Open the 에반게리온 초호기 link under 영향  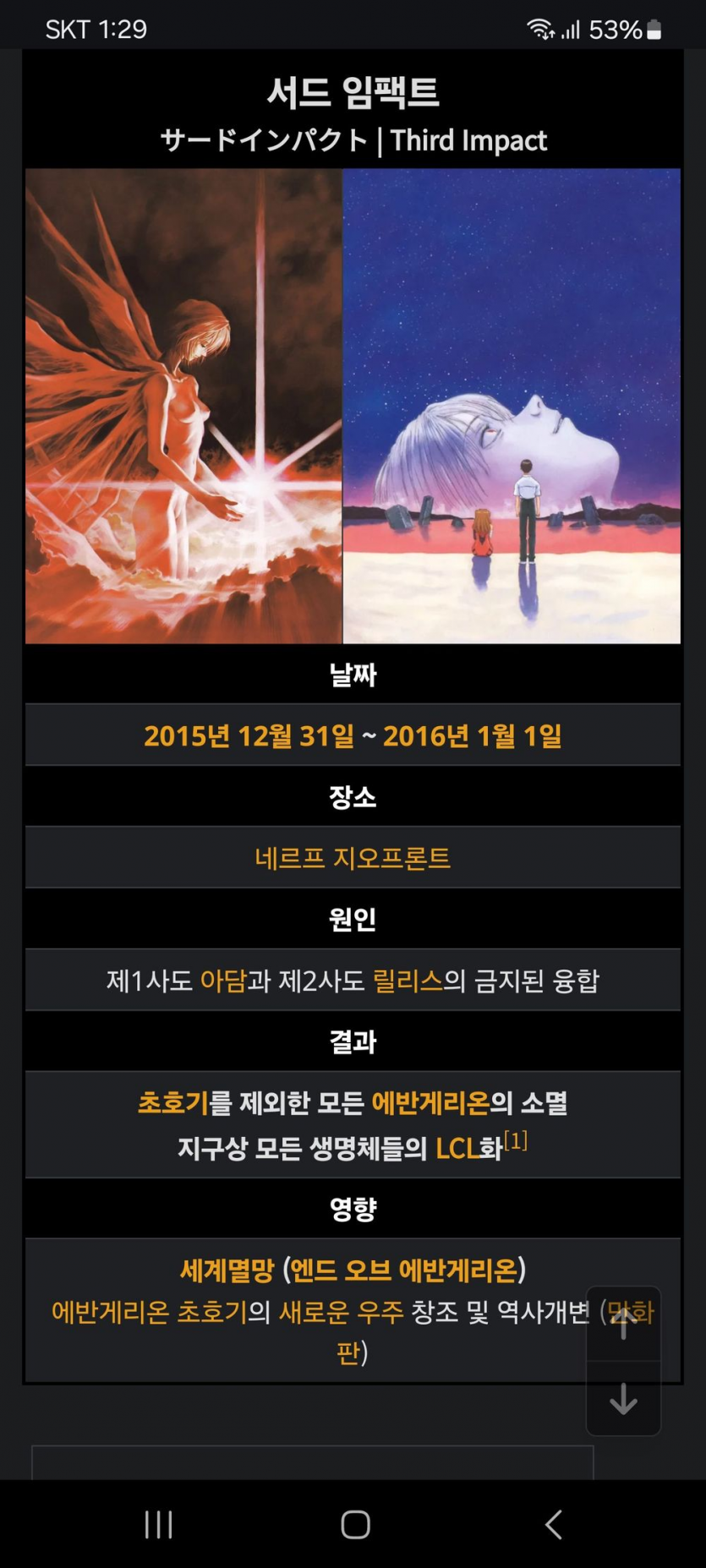149,1312
